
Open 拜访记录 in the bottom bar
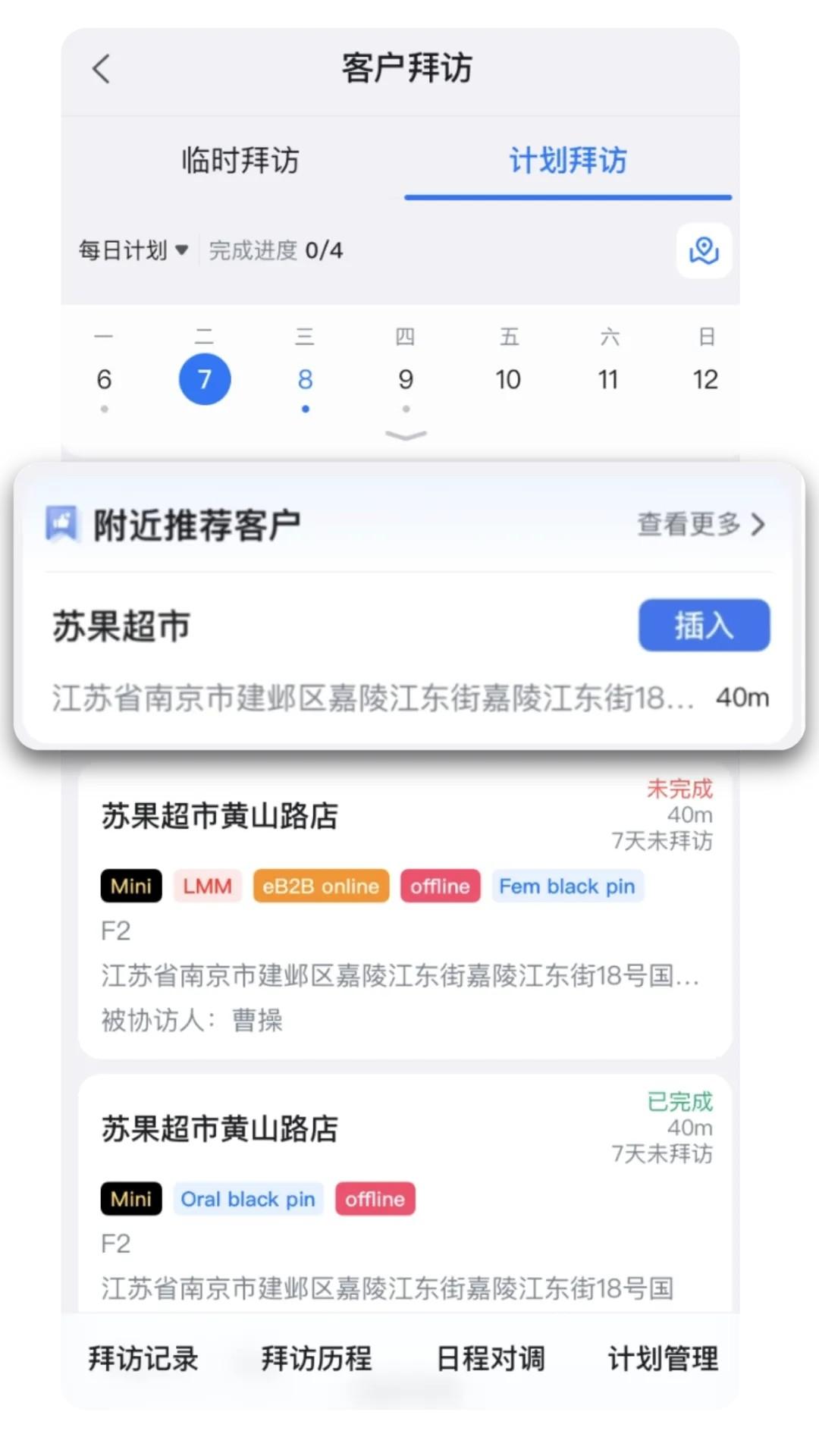point(143,1359)
